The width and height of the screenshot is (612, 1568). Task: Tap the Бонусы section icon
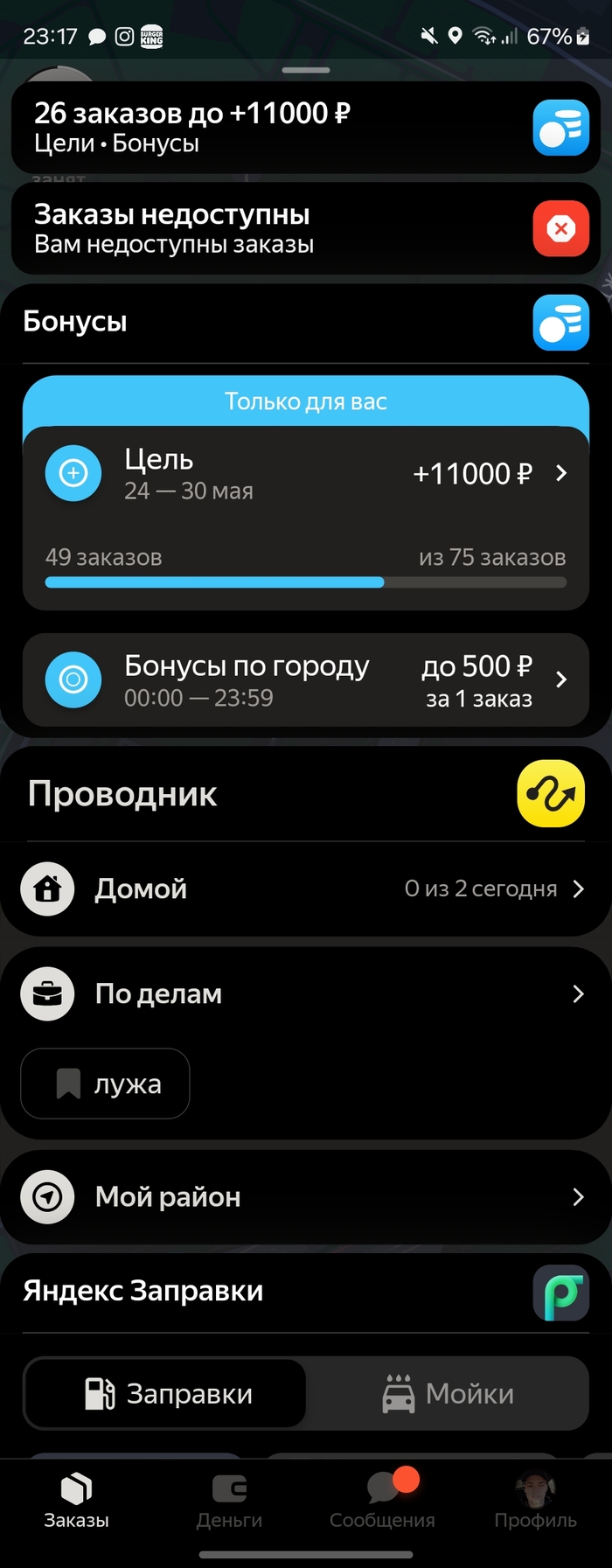pos(560,322)
